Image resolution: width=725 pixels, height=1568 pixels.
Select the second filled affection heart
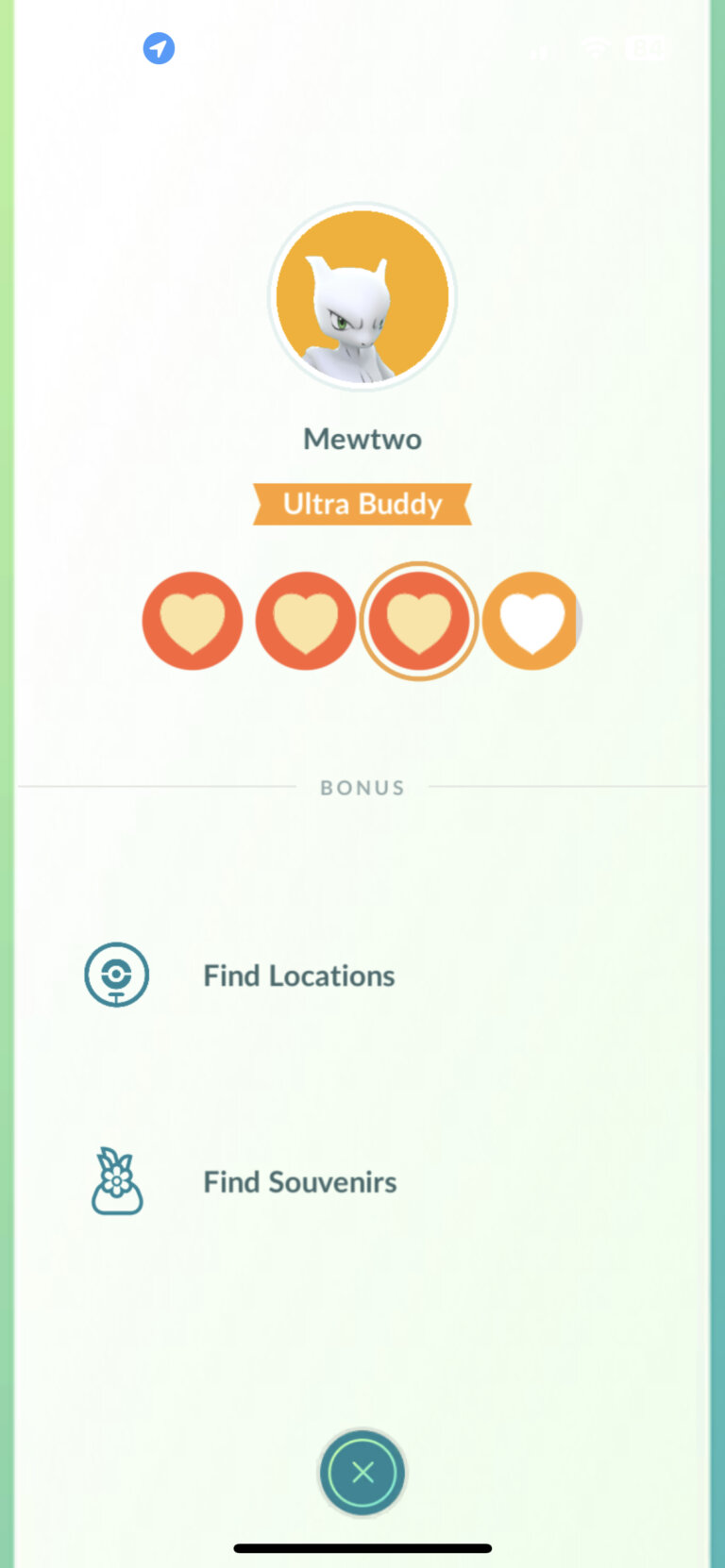(305, 621)
